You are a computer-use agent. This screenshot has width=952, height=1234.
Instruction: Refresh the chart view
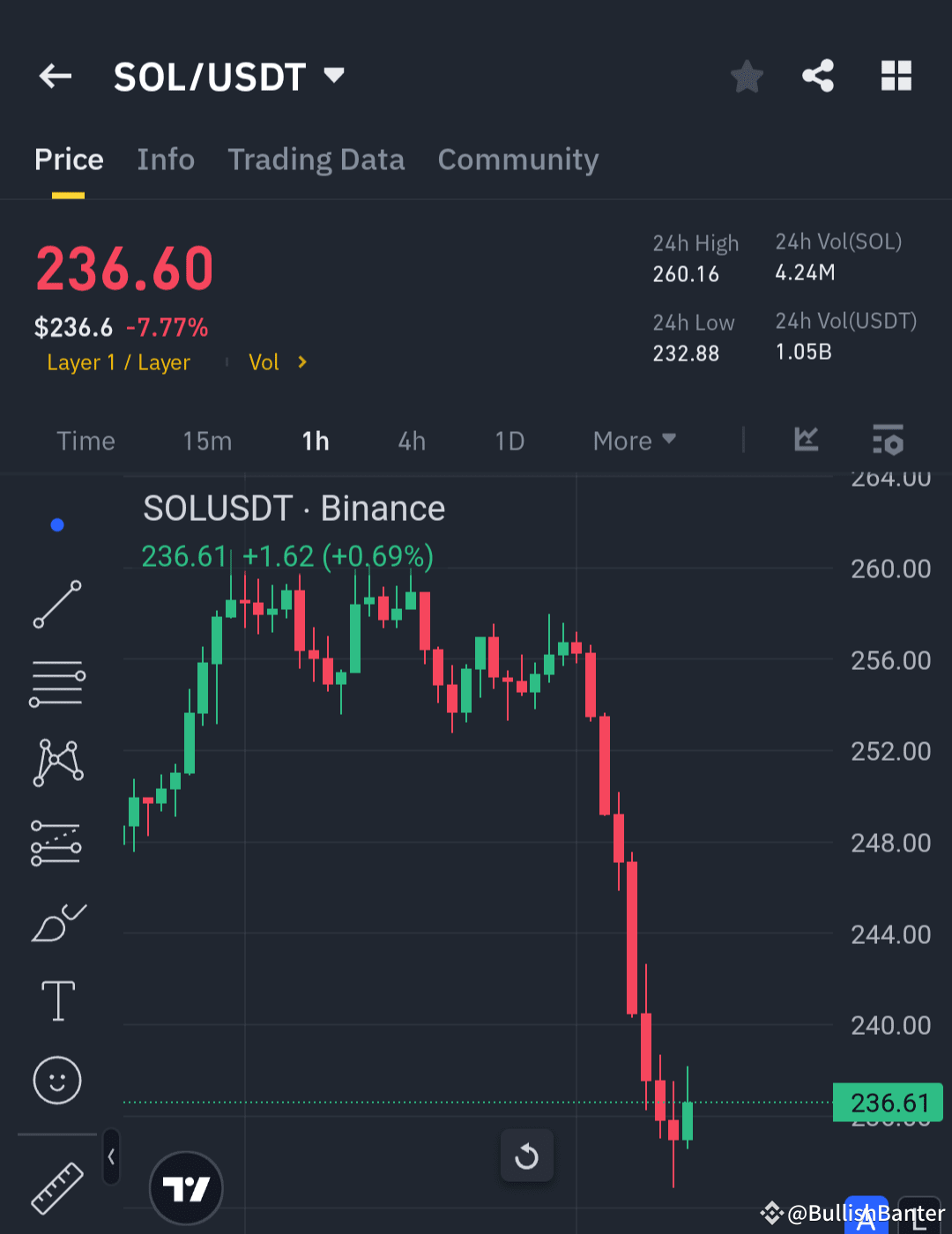tap(526, 1156)
